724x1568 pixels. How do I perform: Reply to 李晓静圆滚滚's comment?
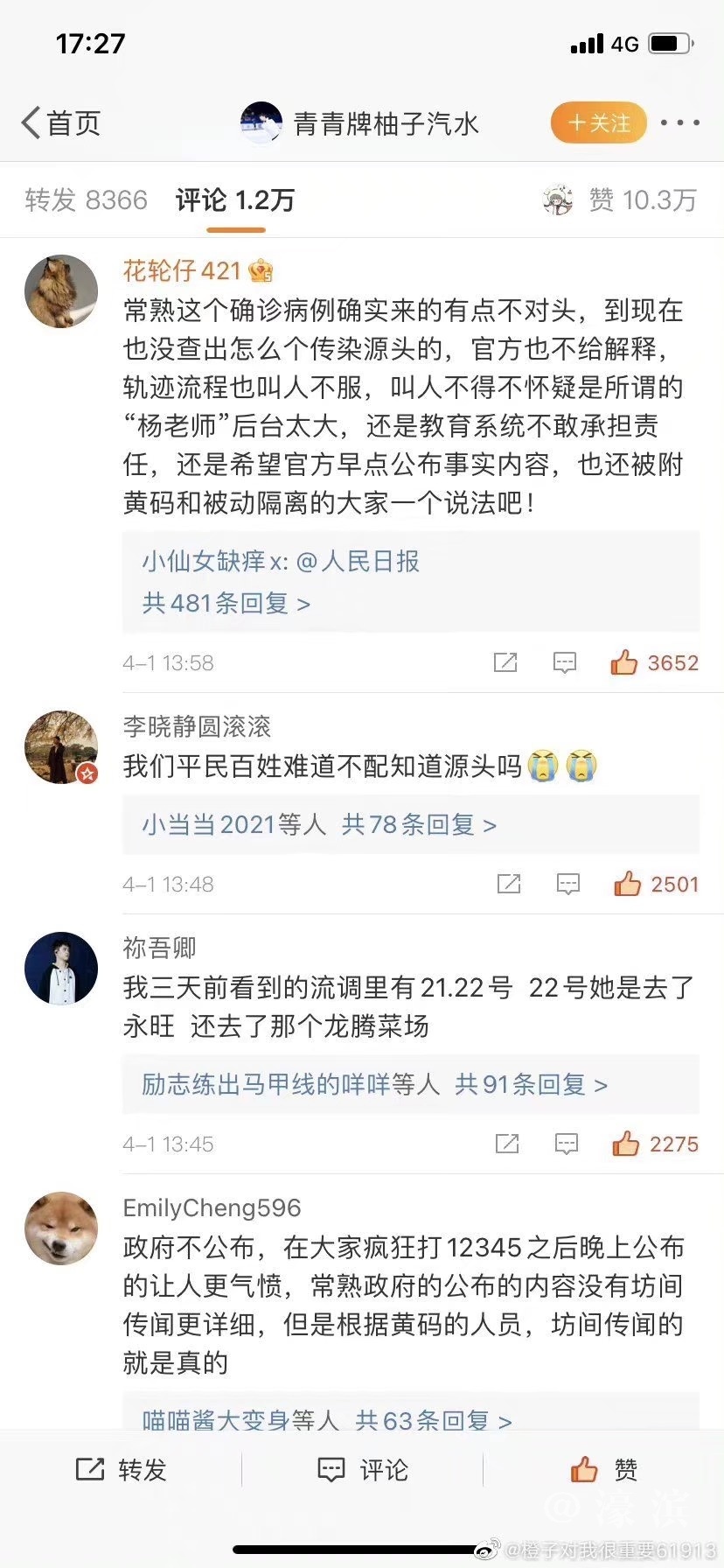568,884
